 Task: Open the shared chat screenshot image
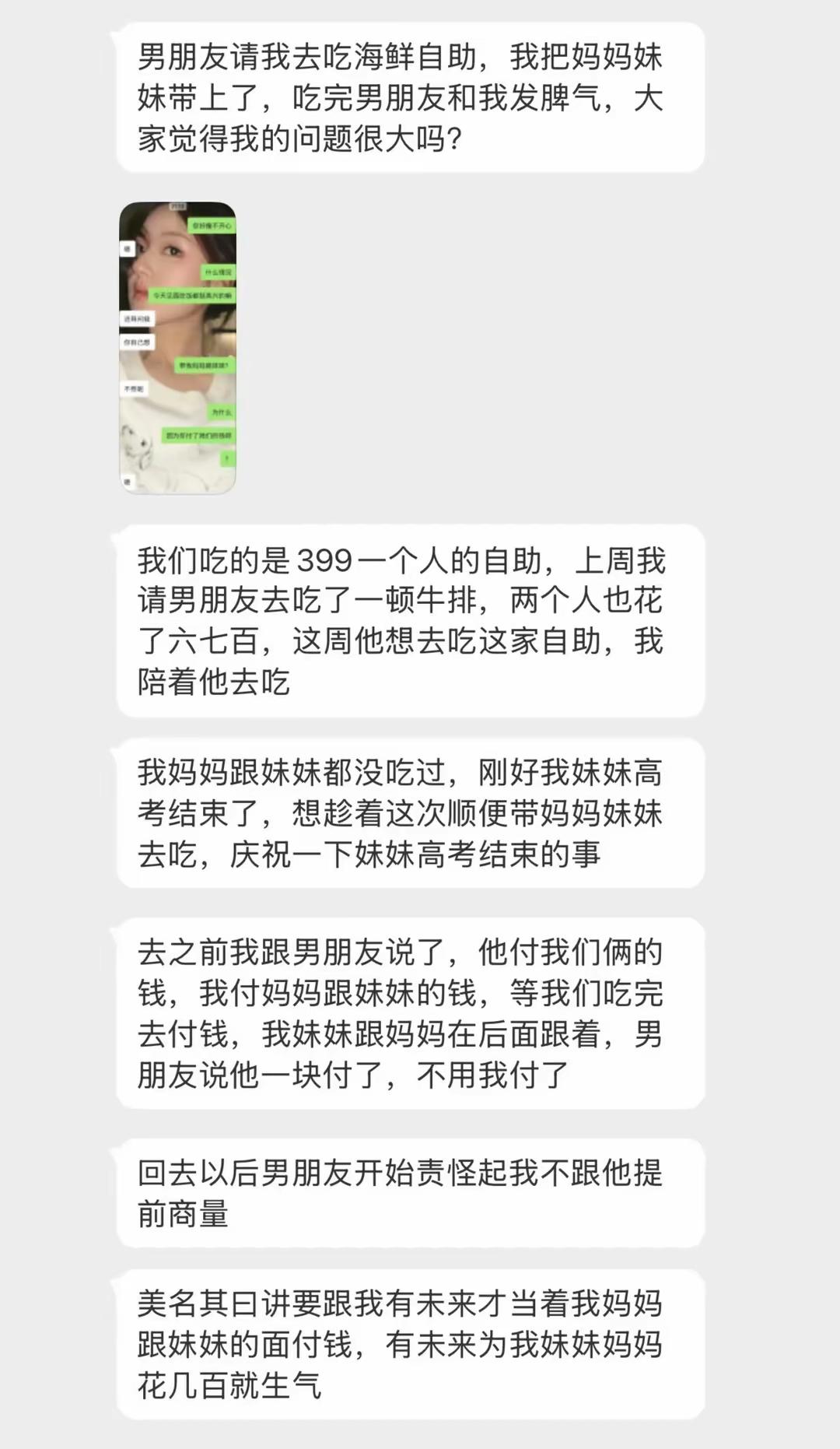point(177,347)
